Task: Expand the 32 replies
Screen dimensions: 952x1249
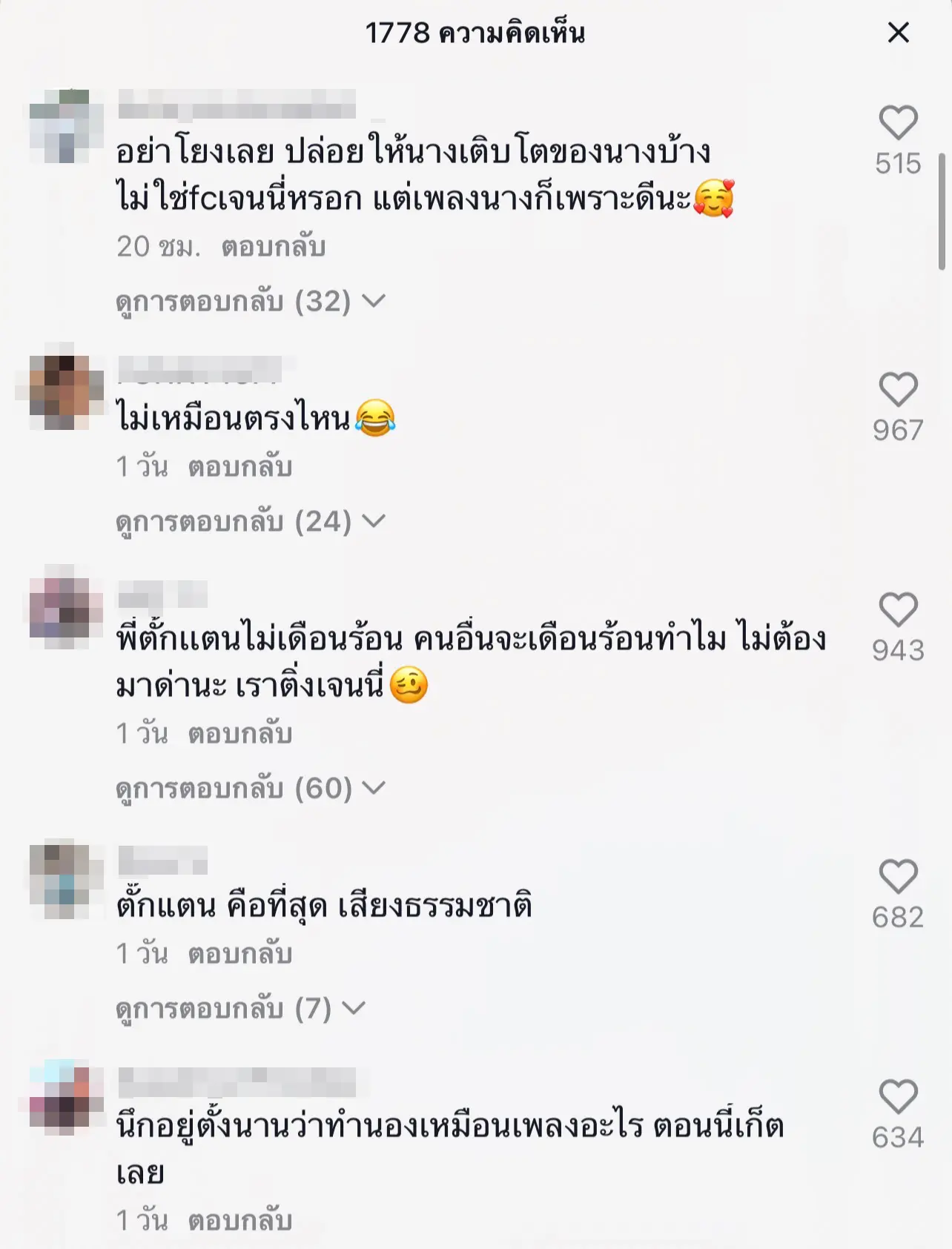Action: tap(250, 302)
